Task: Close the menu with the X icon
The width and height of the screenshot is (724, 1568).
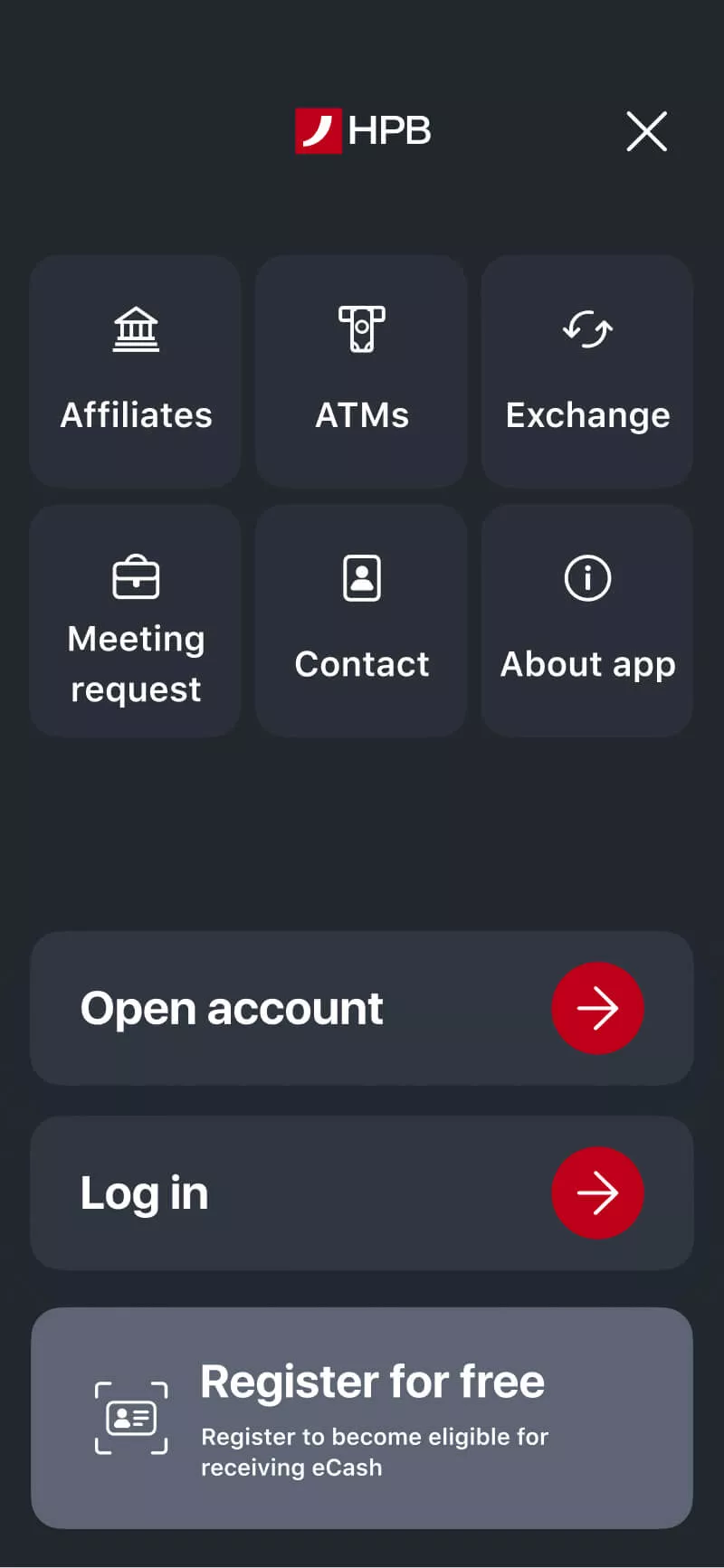Action: (x=646, y=132)
